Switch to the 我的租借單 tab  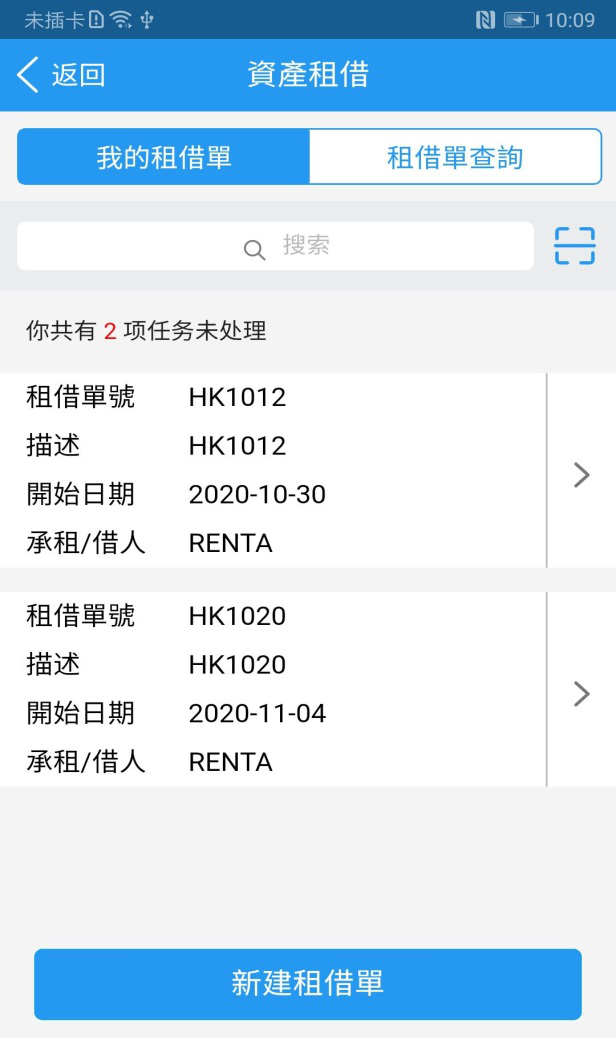click(x=163, y=157)
